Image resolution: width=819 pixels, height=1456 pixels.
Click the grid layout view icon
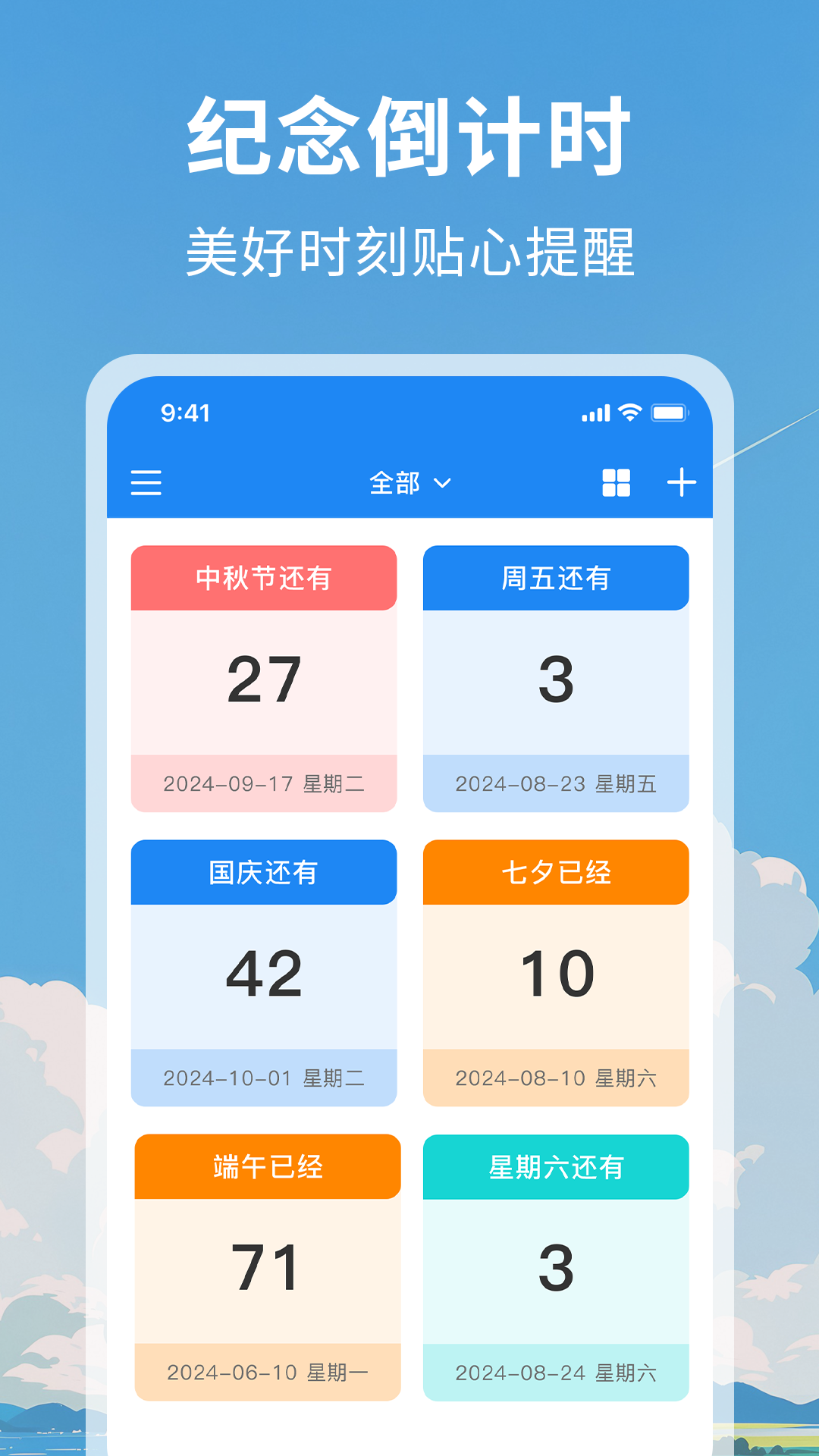pyautogui.click(x=616, y=482)
